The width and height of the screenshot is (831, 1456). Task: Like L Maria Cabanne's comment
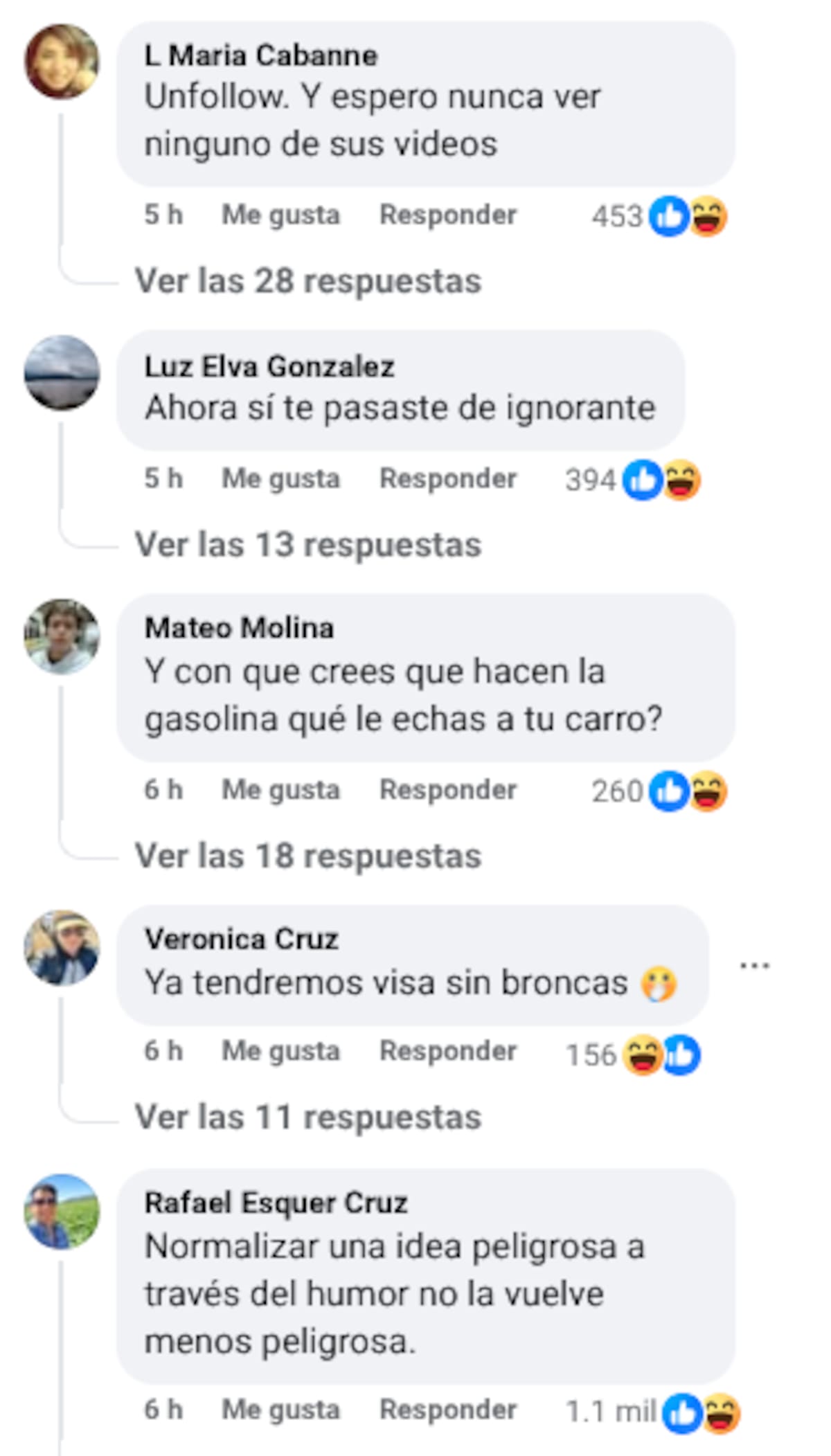click(x=280, y=215)
